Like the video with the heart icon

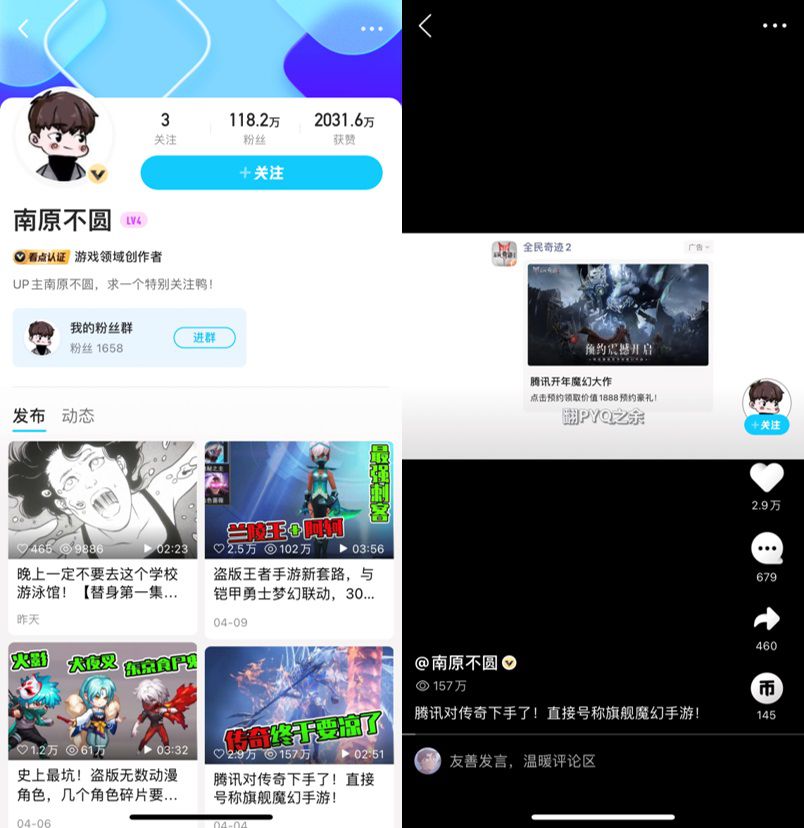click(x=766, y=478)
